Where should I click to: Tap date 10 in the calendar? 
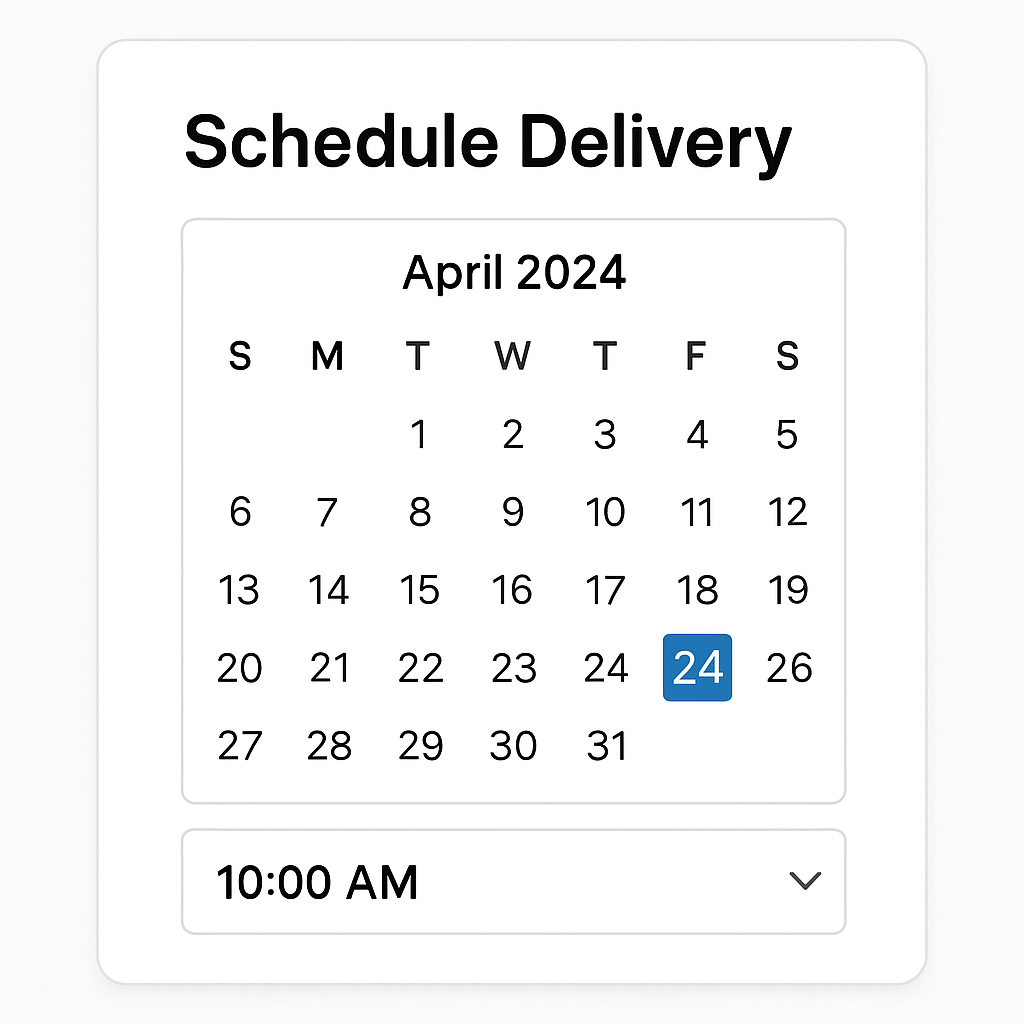[x=605, y=512]
